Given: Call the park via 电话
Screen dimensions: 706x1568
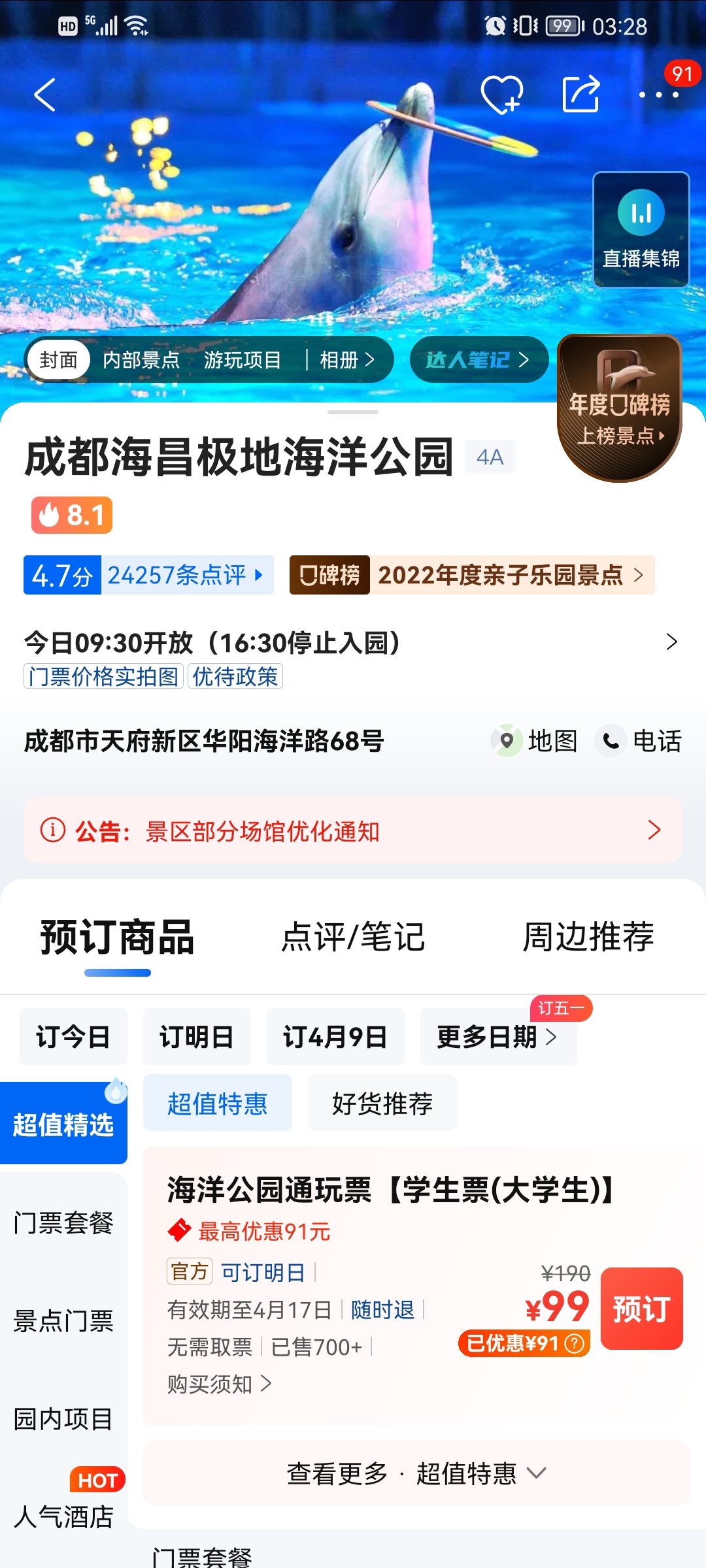Looking at the screenshot, I should 639,741.
